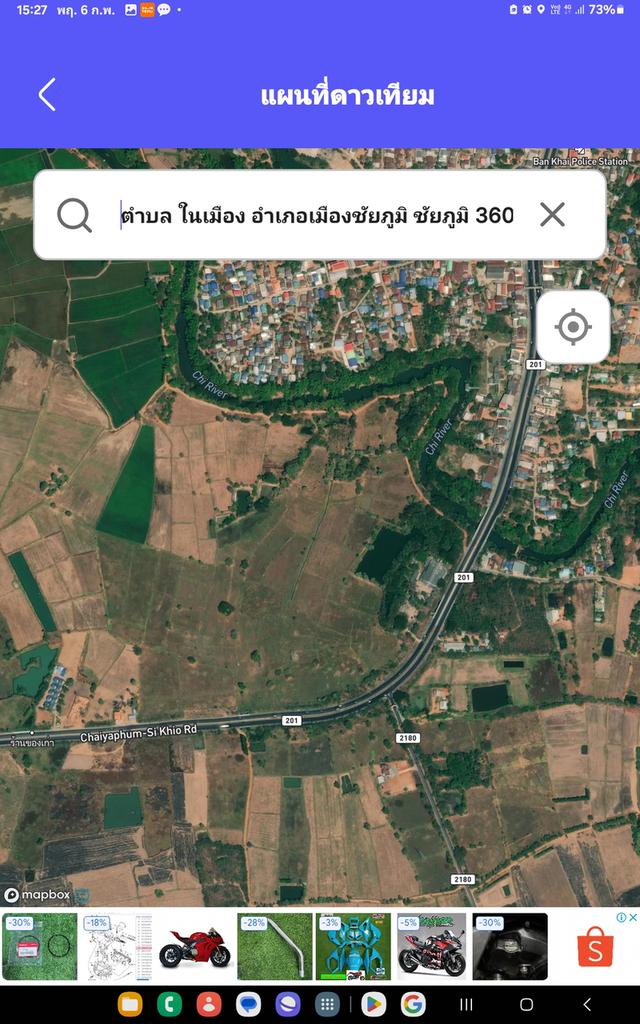Show recent apps
The image size is (640, 1024).
(x=466, y=1004)
